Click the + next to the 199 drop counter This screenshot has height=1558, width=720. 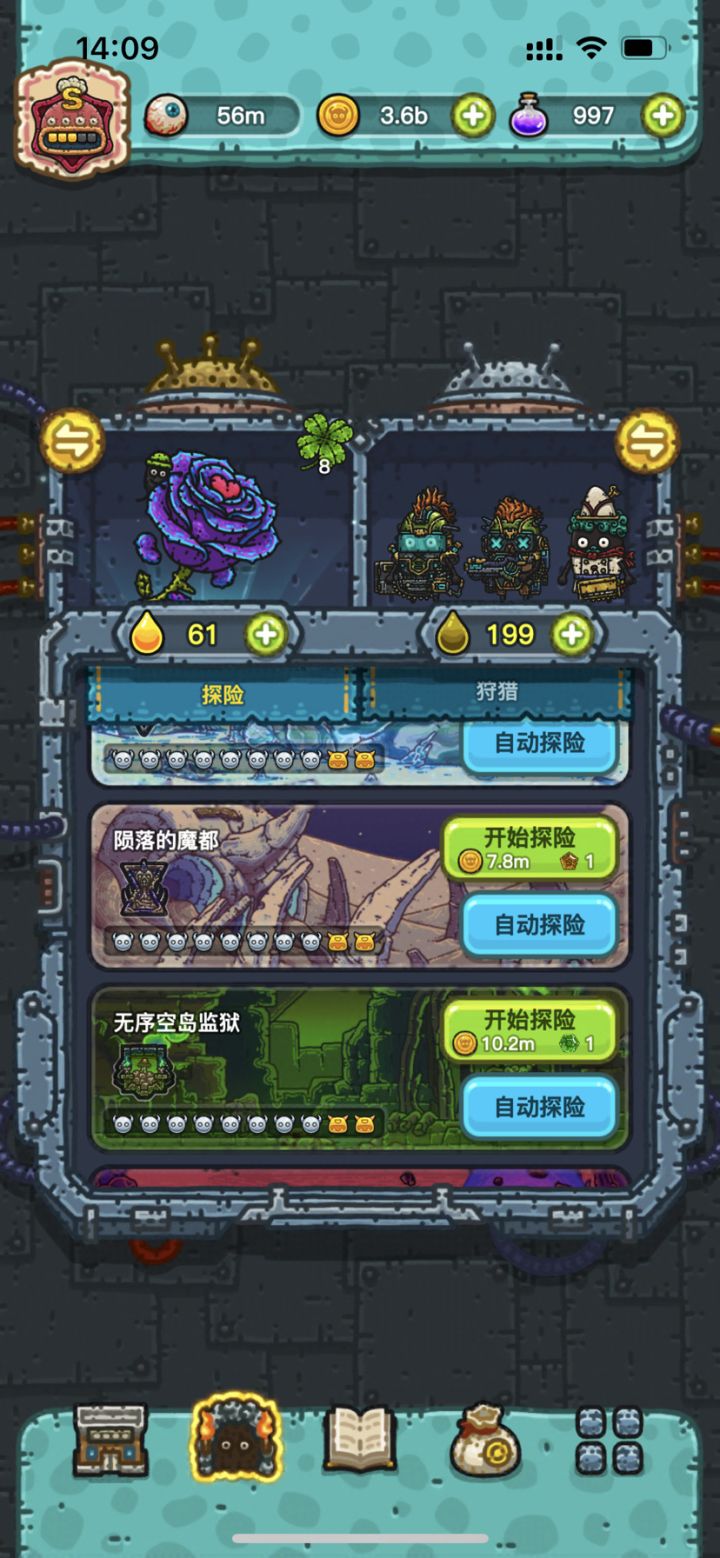572,633
